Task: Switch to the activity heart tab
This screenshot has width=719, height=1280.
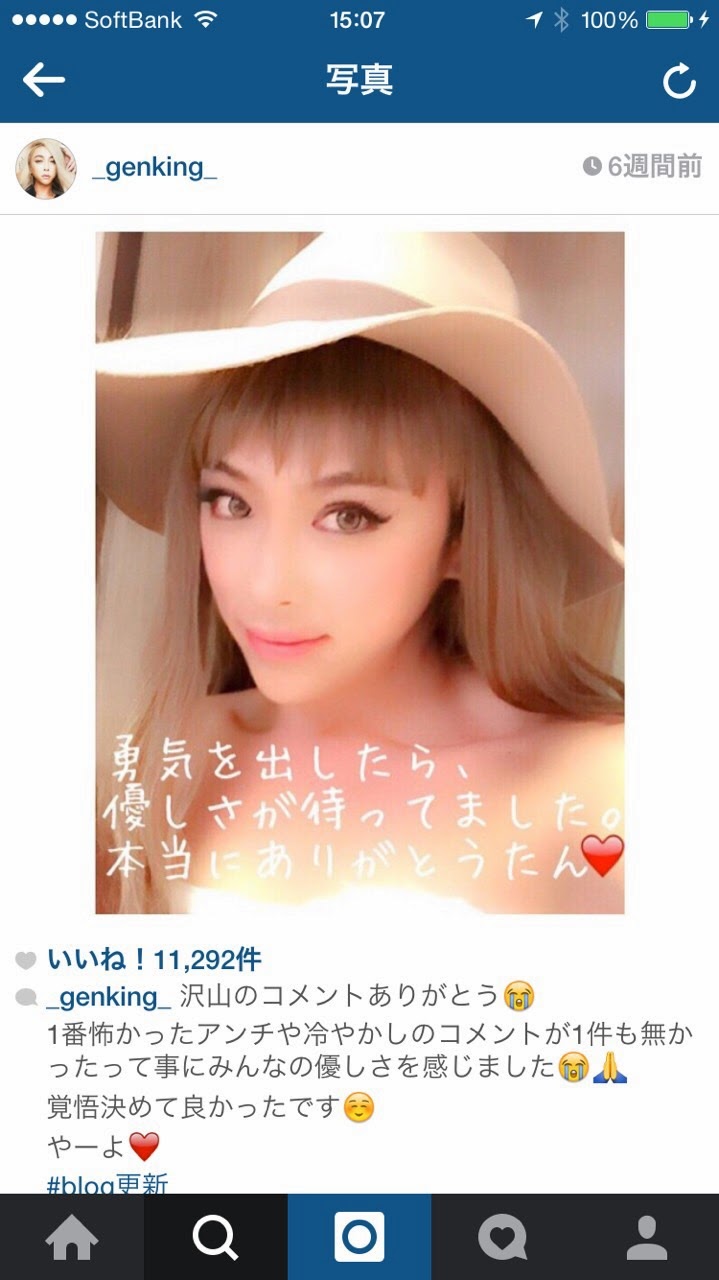Action: point(502,1238)
